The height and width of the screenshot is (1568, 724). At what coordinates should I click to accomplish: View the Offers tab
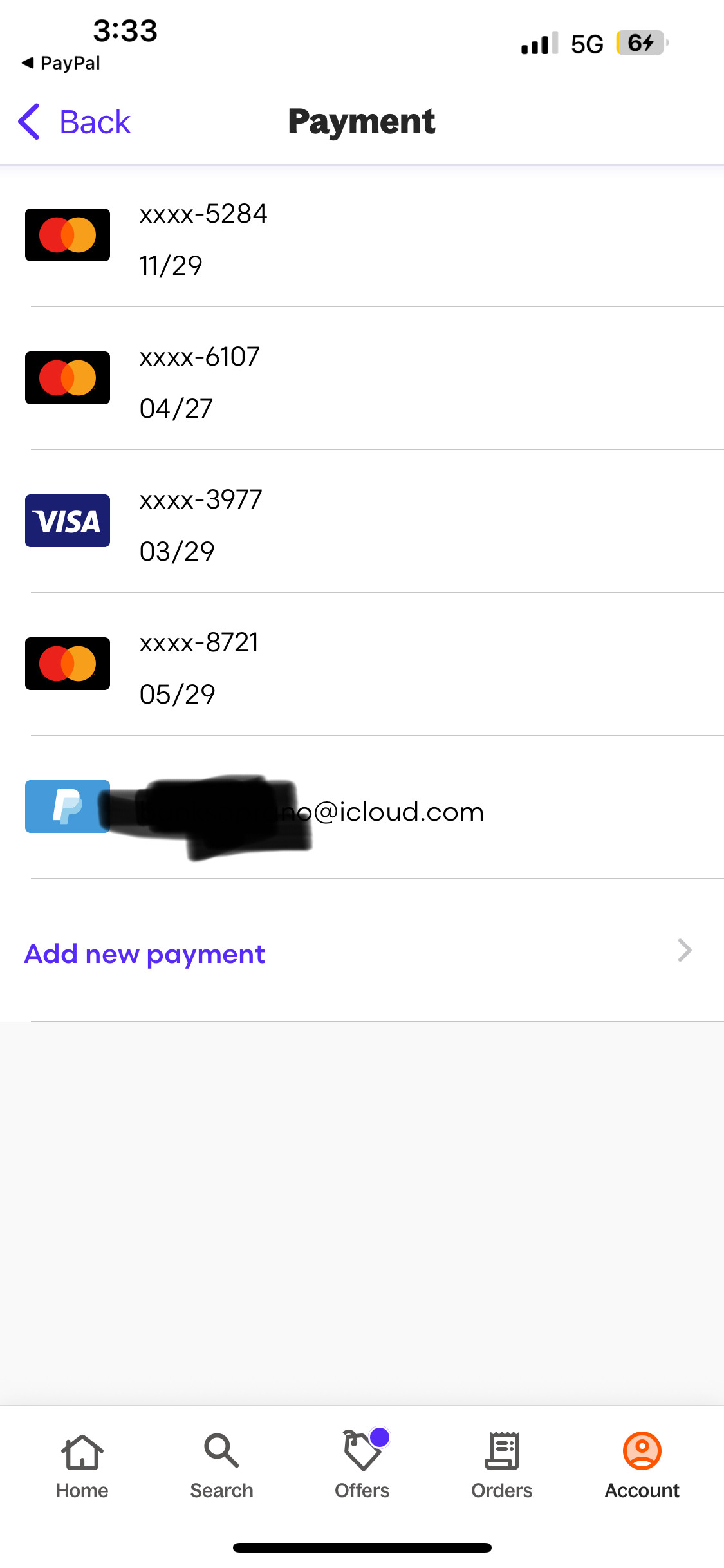click(362, 1466)
